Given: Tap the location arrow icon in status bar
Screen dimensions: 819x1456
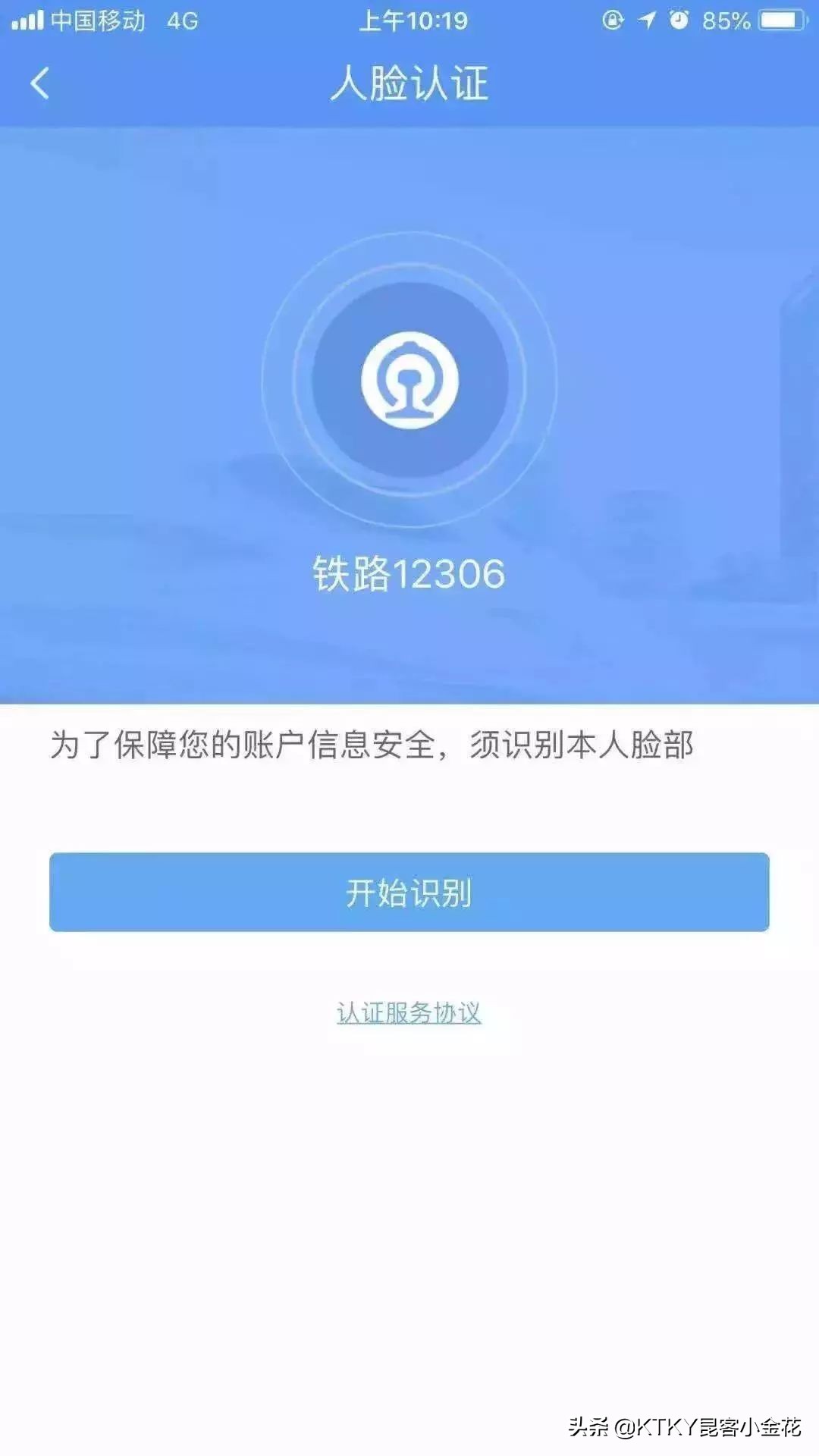Looking at the screenshot, I should [x=646, y=19].
